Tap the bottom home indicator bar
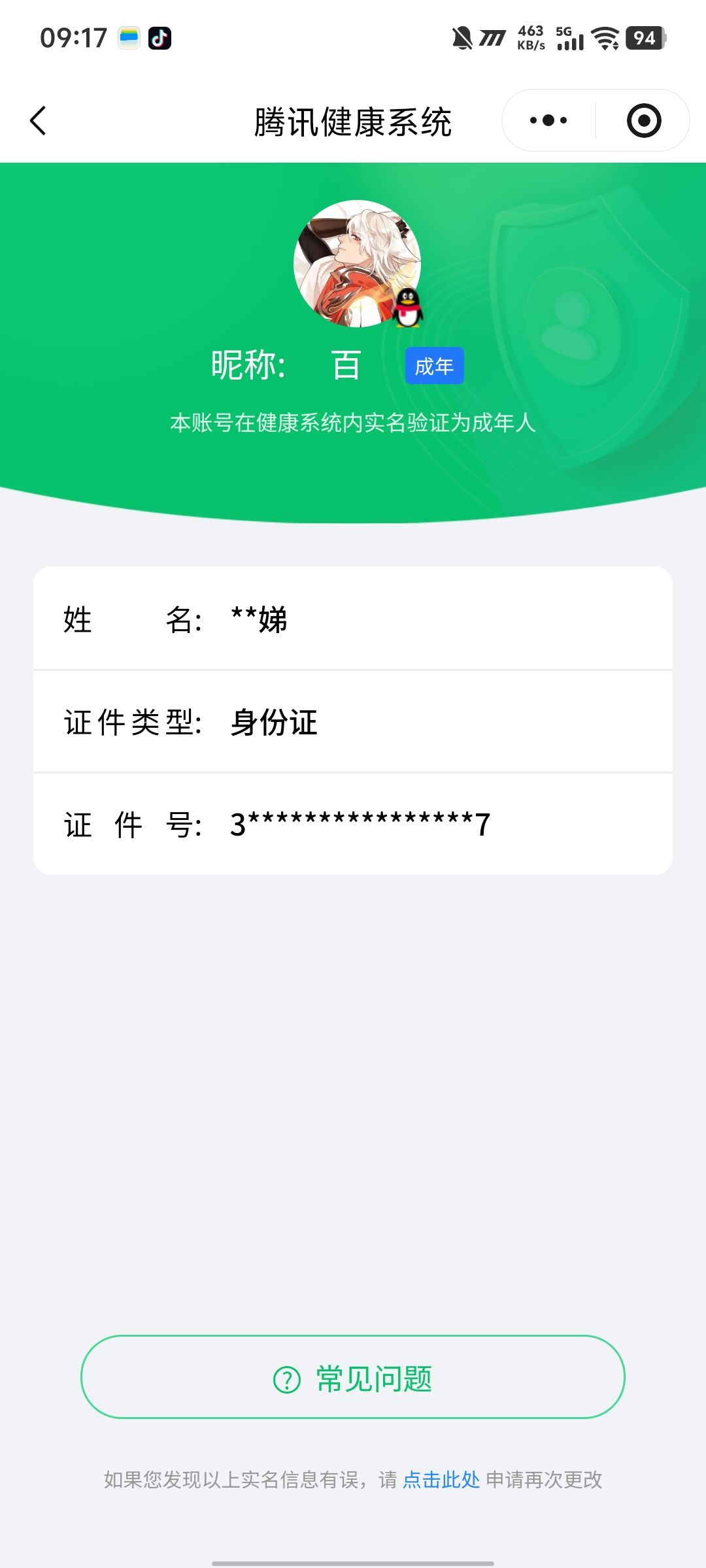Viewport: 706px width, 1568px height. [x=353, y=1561]
